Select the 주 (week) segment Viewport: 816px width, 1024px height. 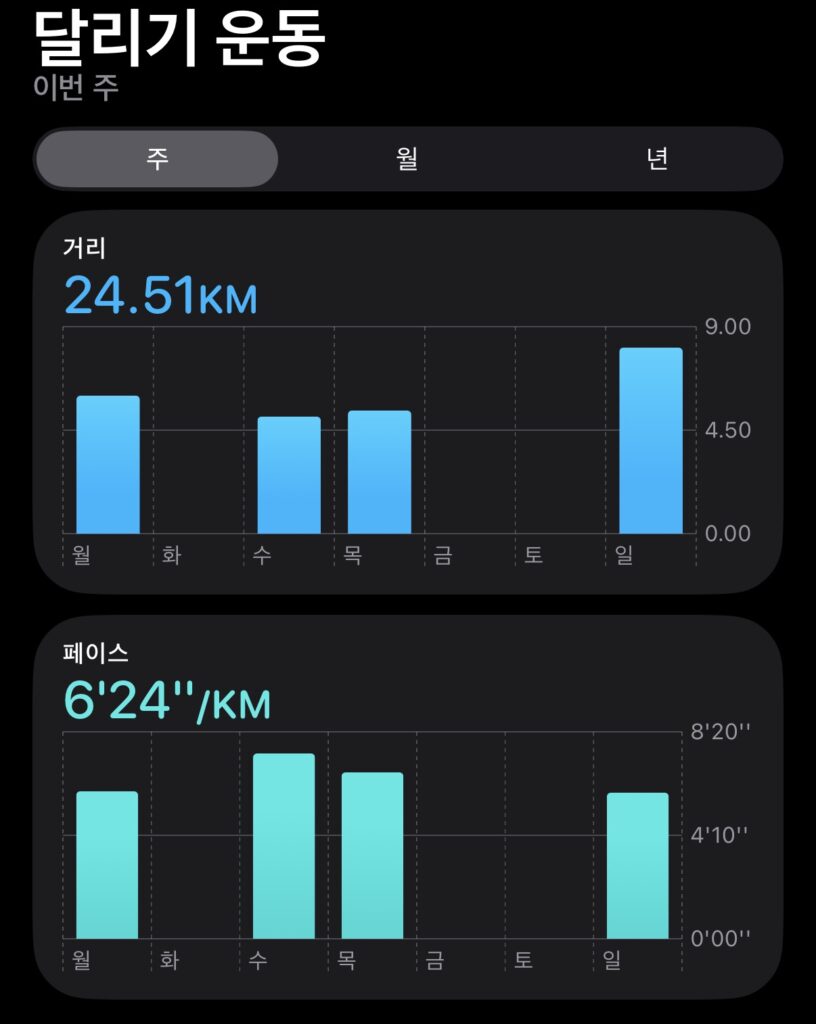point(157,159)
